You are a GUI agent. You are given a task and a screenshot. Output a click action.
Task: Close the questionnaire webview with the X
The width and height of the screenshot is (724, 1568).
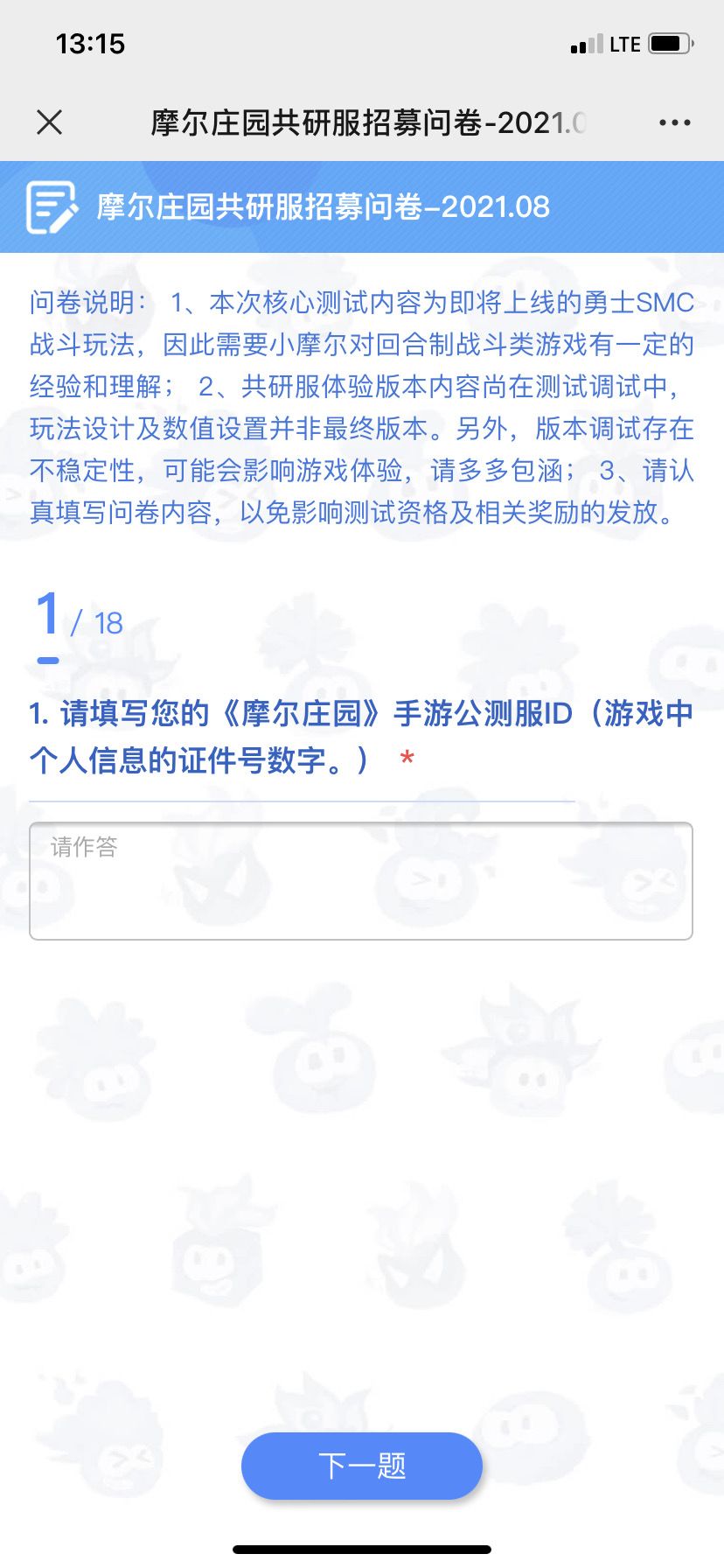point(50,122)
